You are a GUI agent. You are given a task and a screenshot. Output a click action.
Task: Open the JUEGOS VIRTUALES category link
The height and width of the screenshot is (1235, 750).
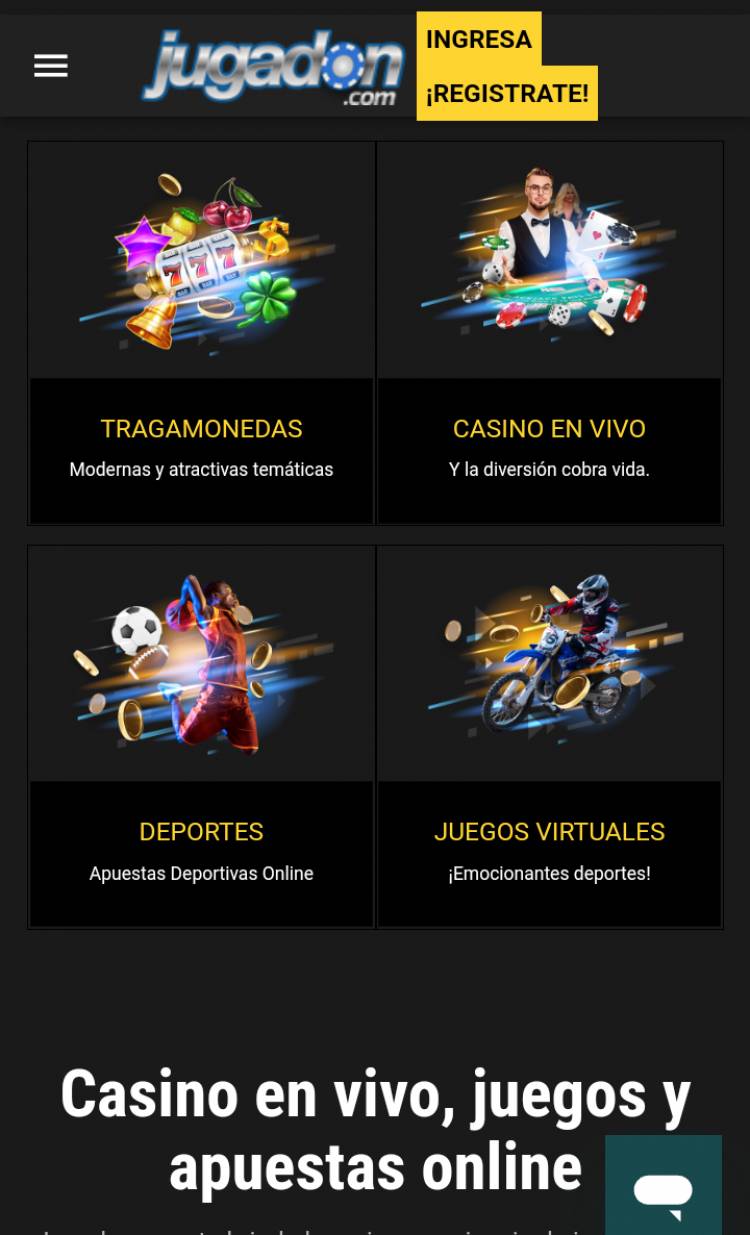pyautogui.click(x=549, y=831)
